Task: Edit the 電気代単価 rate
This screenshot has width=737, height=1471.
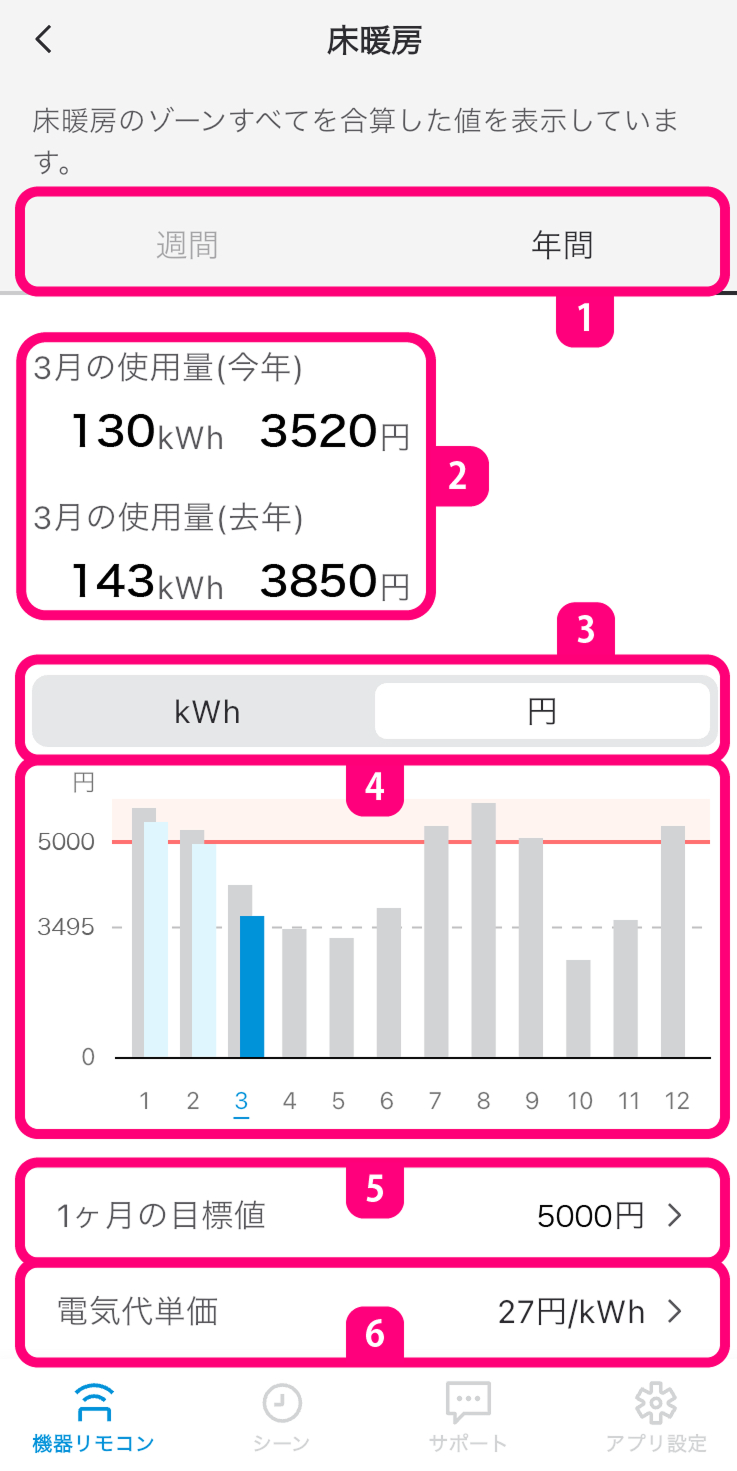Action: click(x=368, y=1311)
